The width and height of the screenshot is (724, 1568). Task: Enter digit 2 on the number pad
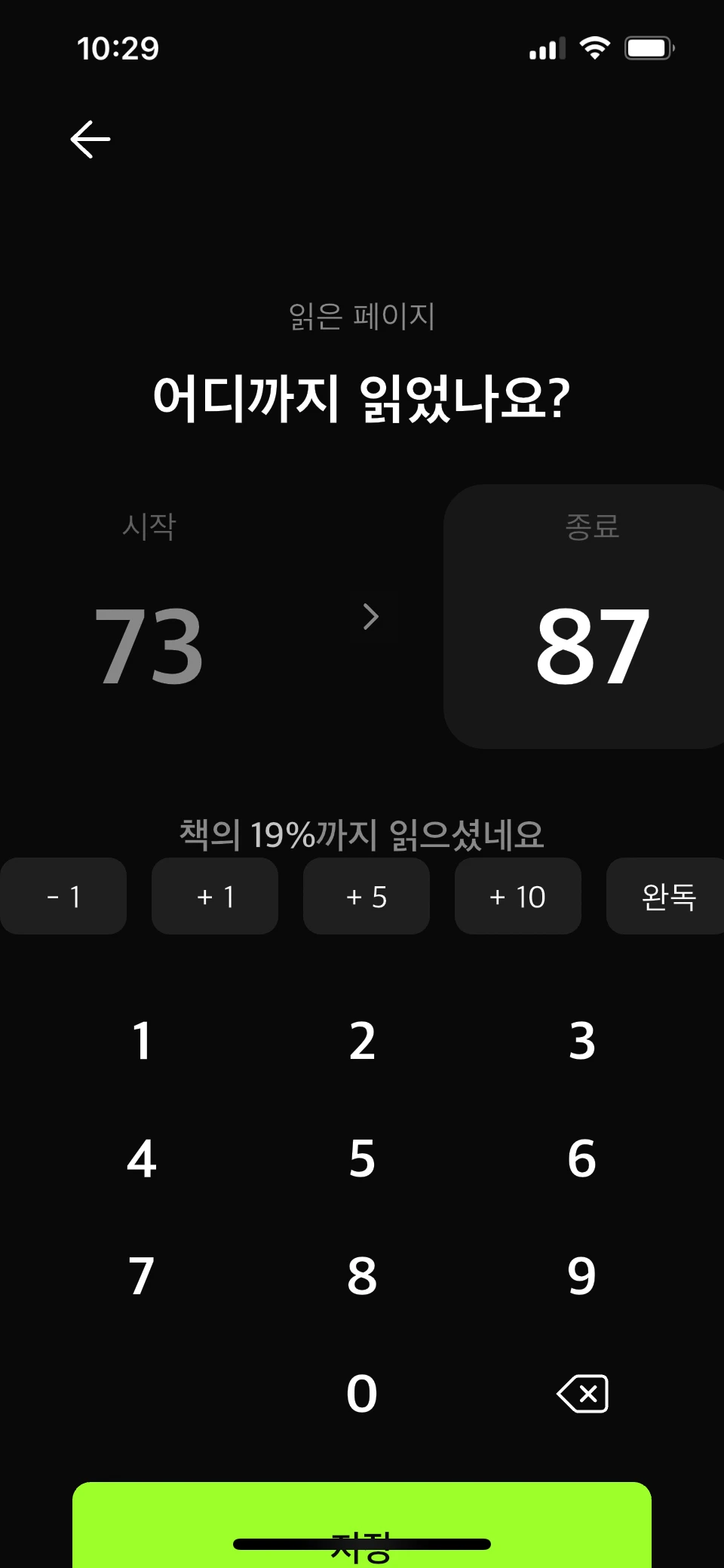tap(362, 1041)
